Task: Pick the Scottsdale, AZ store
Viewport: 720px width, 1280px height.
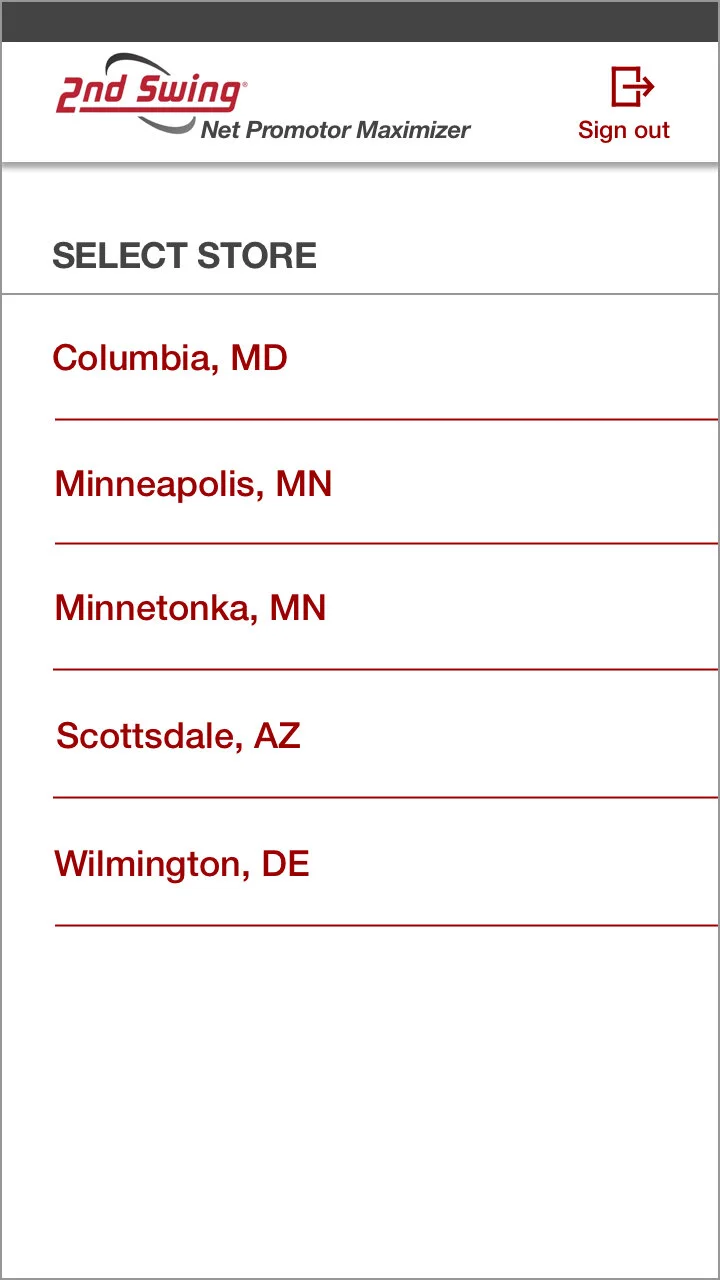Action: (178, 736)
